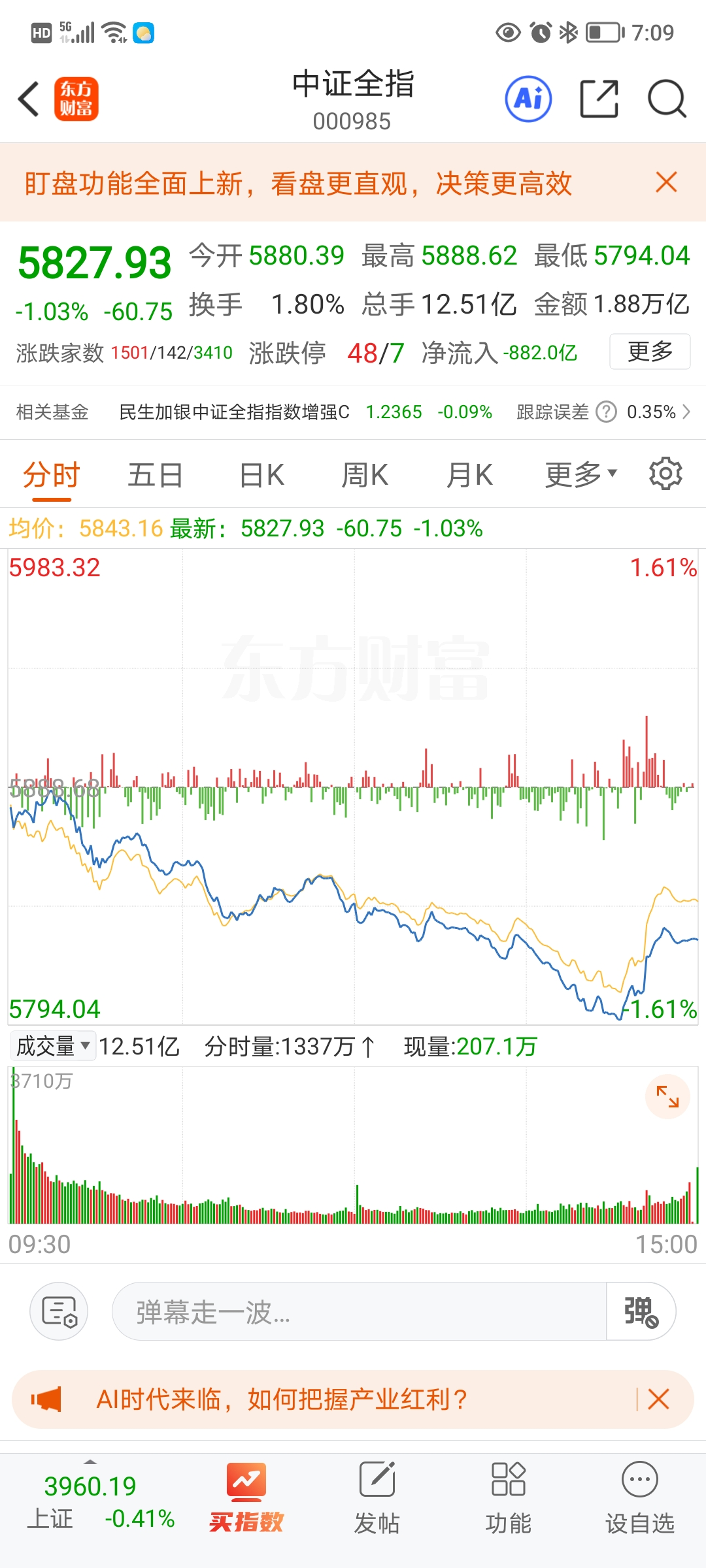Tap 更多 button for more quote data
Image resolution: width=706 pixels, height=1568 pixels.
coord(650,351)
